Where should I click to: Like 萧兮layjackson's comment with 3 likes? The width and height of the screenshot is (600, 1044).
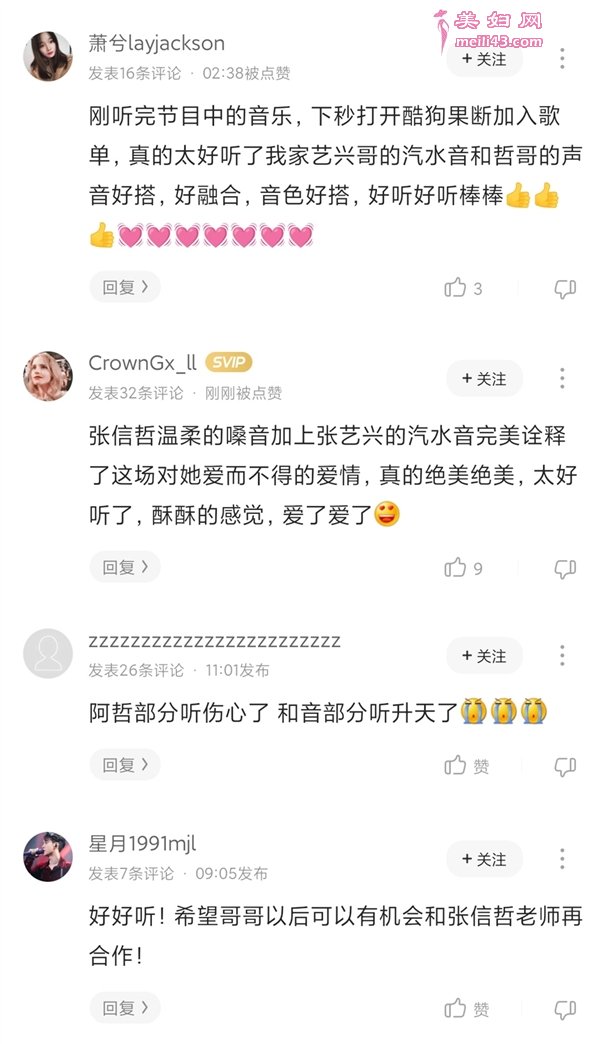(x=456, y=288)
